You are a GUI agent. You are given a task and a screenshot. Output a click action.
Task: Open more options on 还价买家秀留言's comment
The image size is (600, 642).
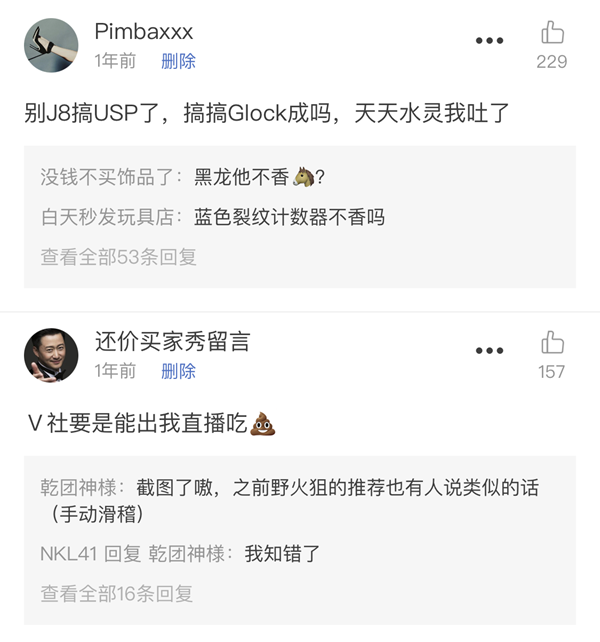(489, 351)
